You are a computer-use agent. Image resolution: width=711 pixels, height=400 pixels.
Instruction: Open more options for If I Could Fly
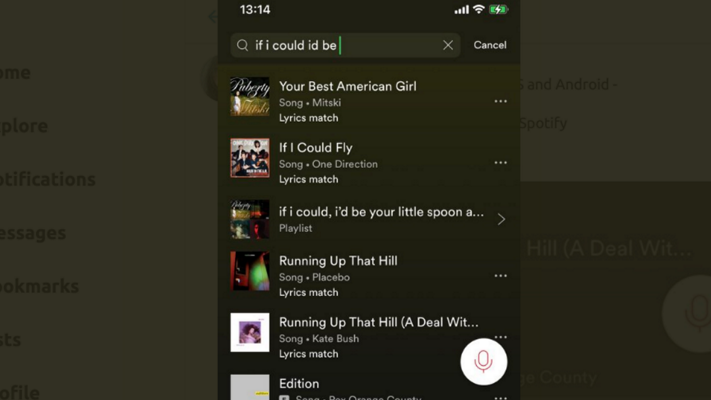click(500, 163)
